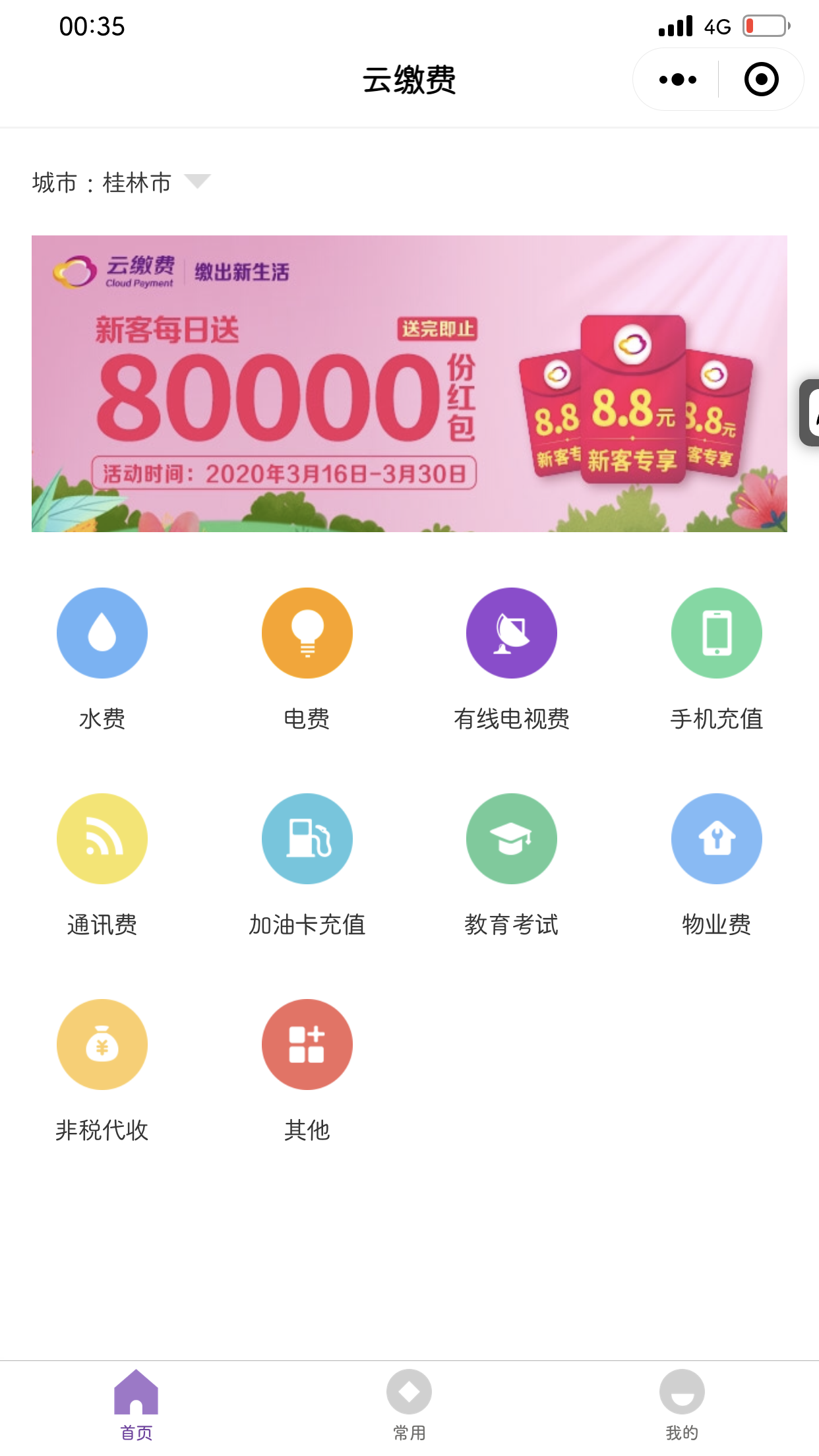View 其他 other payment categories

tap(307, 1045)
